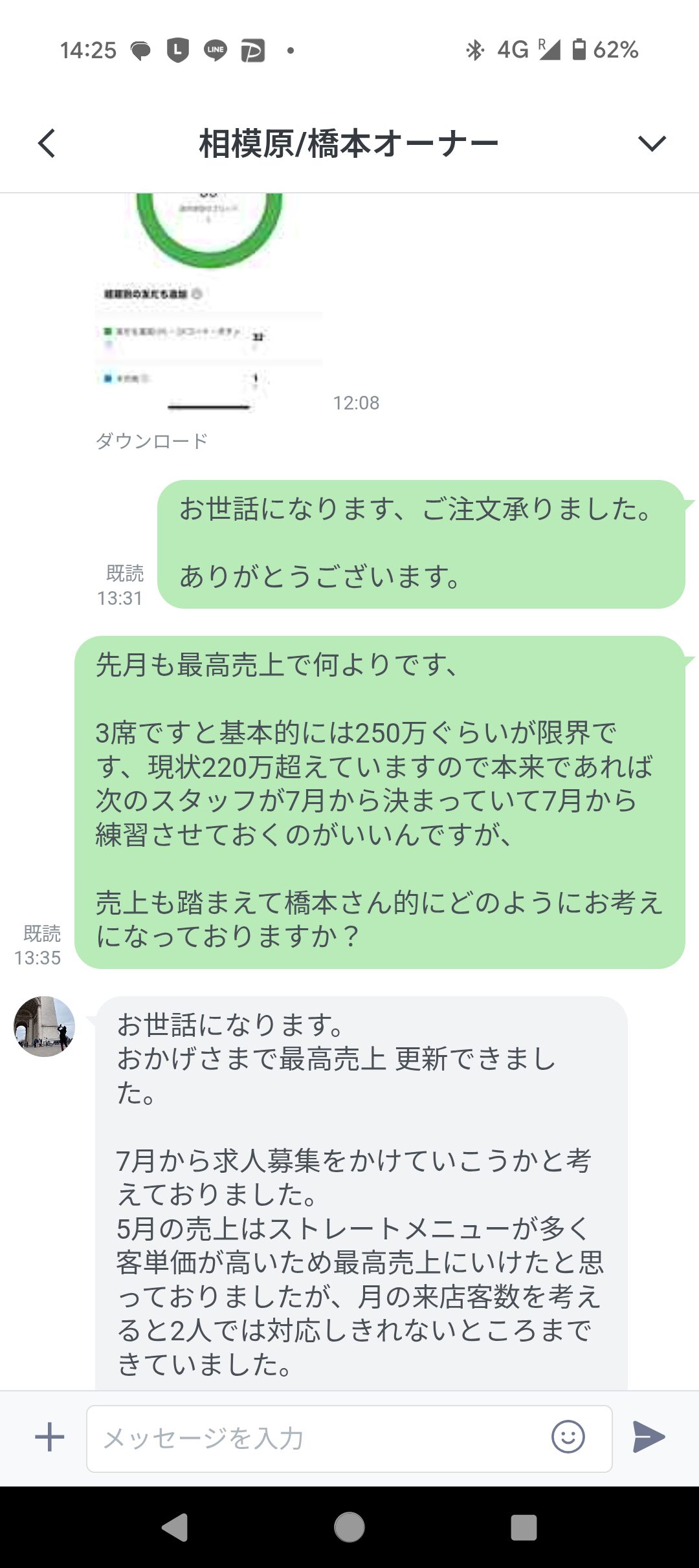Go back from the chat with 相模原/橋本オーナー
This screenshot has height=1568, width=699.
pyautogui.click(x=47, y=143)
